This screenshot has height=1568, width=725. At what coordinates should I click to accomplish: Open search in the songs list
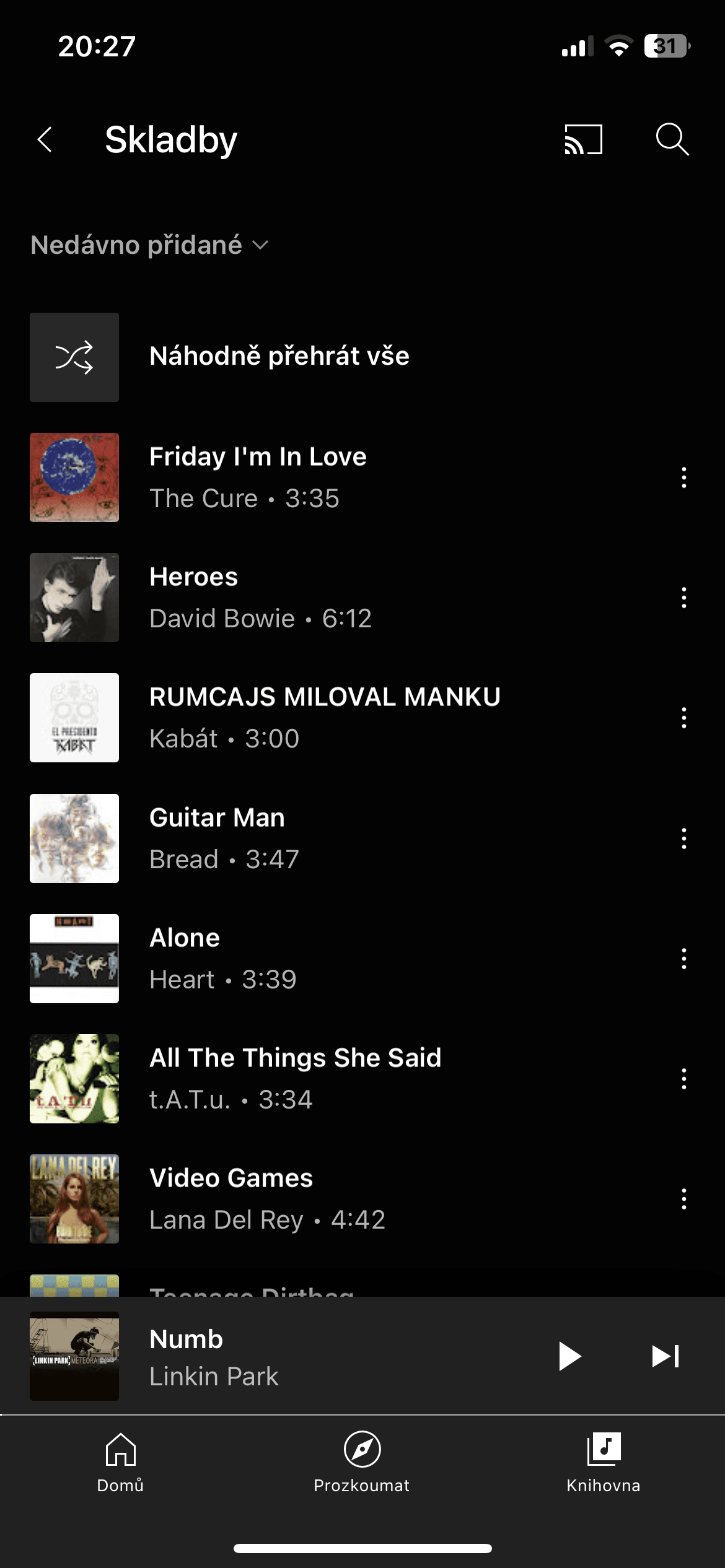coord(672,139)
